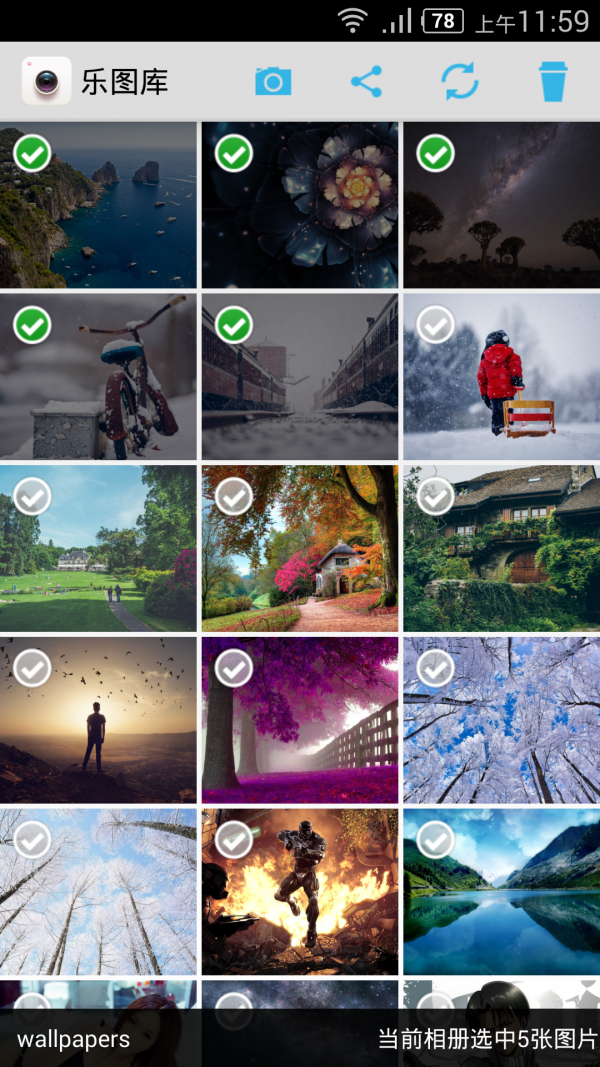Tap the refresh sync icon
600x1067 pixels.
click(460, 81)
